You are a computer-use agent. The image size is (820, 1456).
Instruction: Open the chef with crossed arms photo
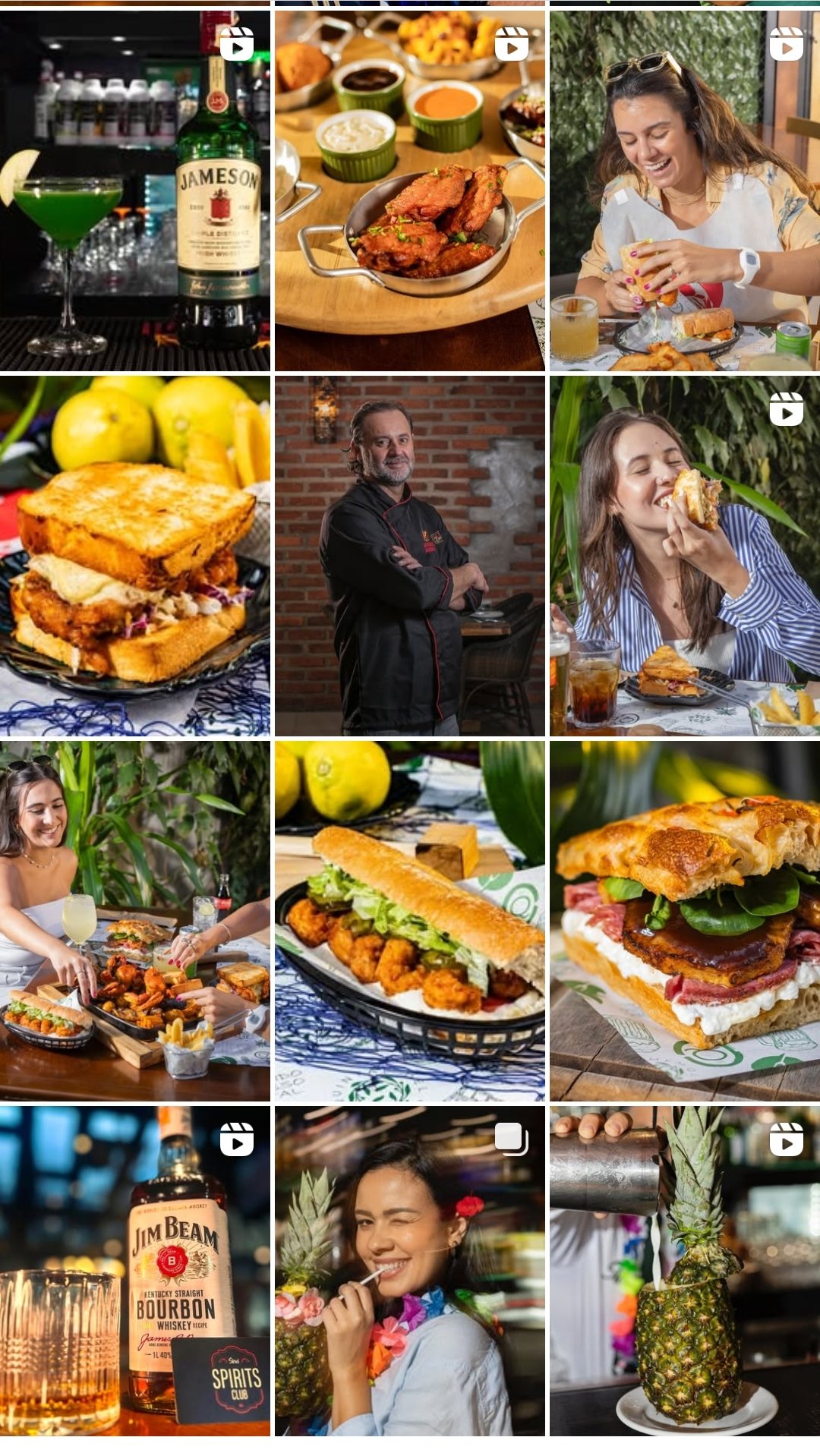(410, 556)
